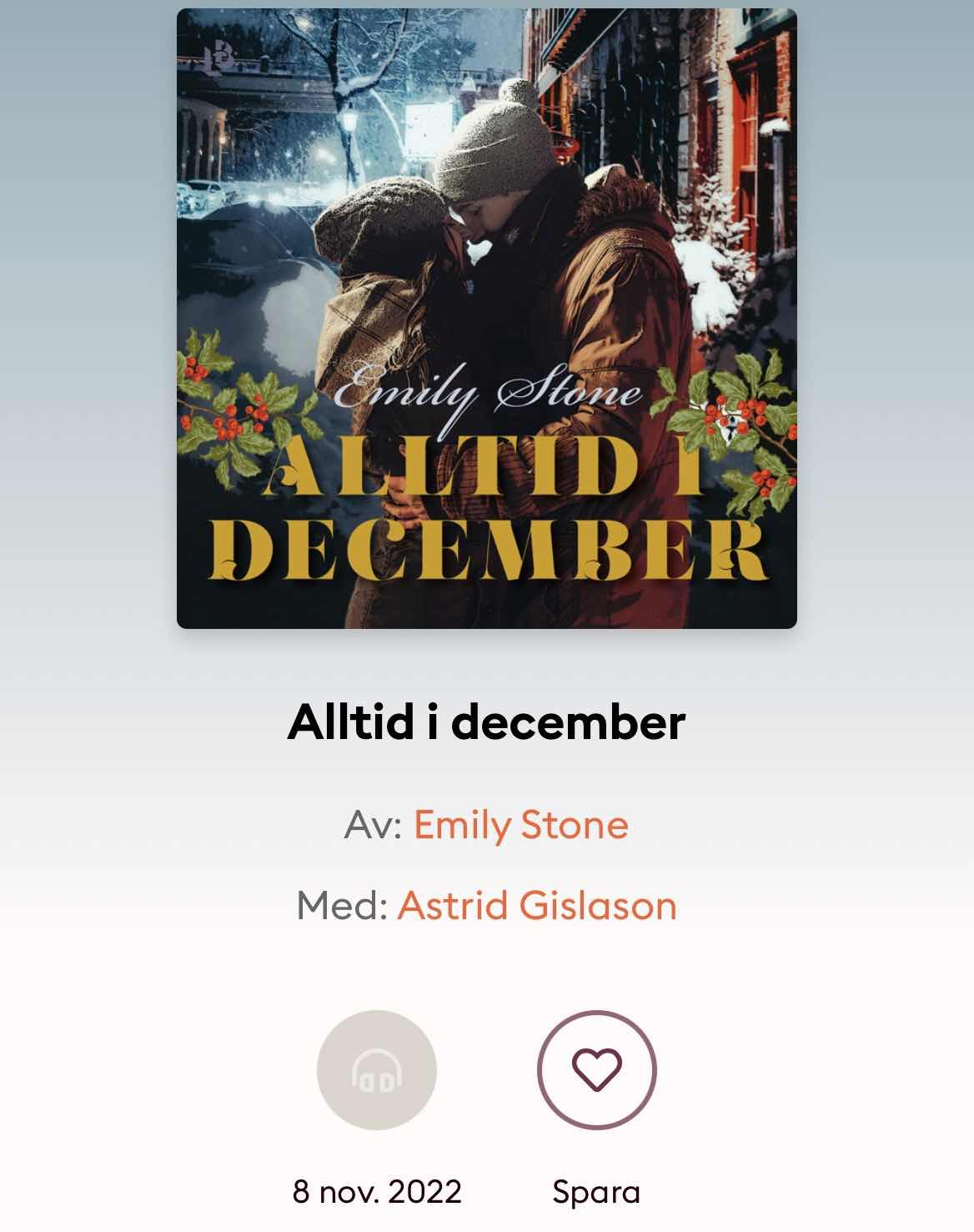This screenshot has width=974, height=1232.
Task: Tap the headphones audiobook button
Action: click(x=377, y=1070)
